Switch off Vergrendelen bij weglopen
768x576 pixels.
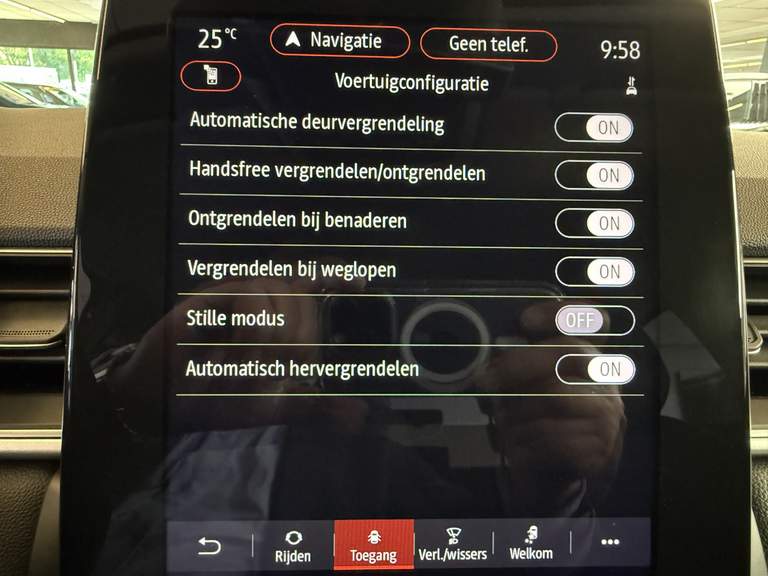tap(595, 271)
